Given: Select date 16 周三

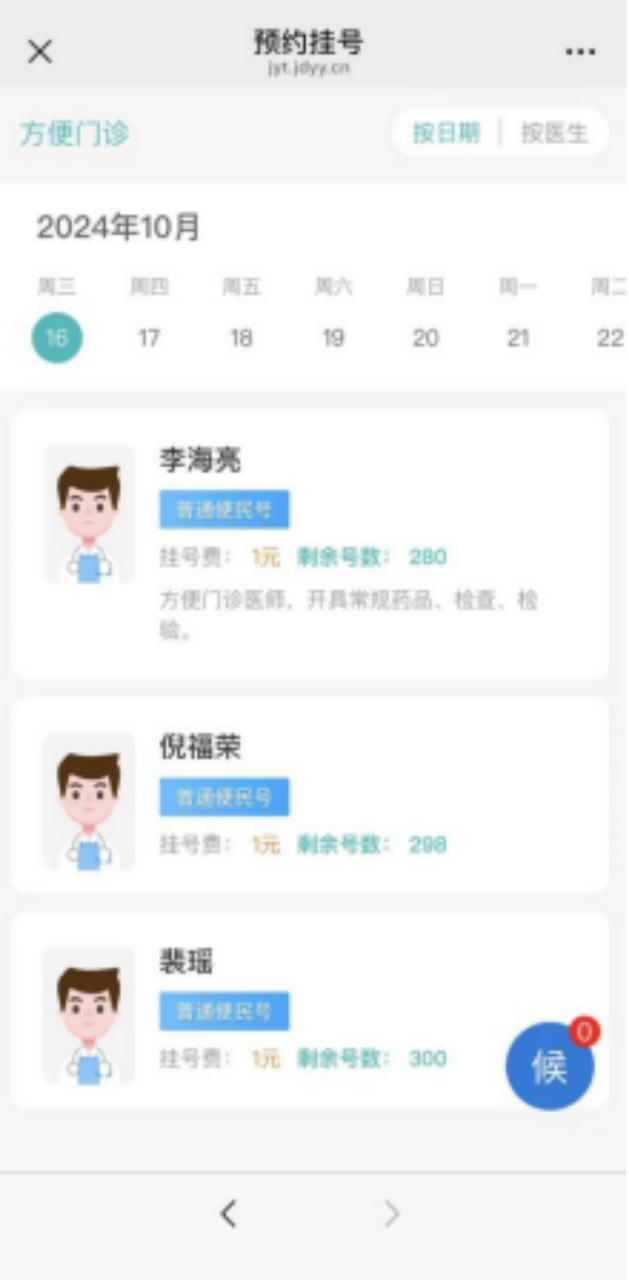Looking at the screenshot, I should 57,338.
